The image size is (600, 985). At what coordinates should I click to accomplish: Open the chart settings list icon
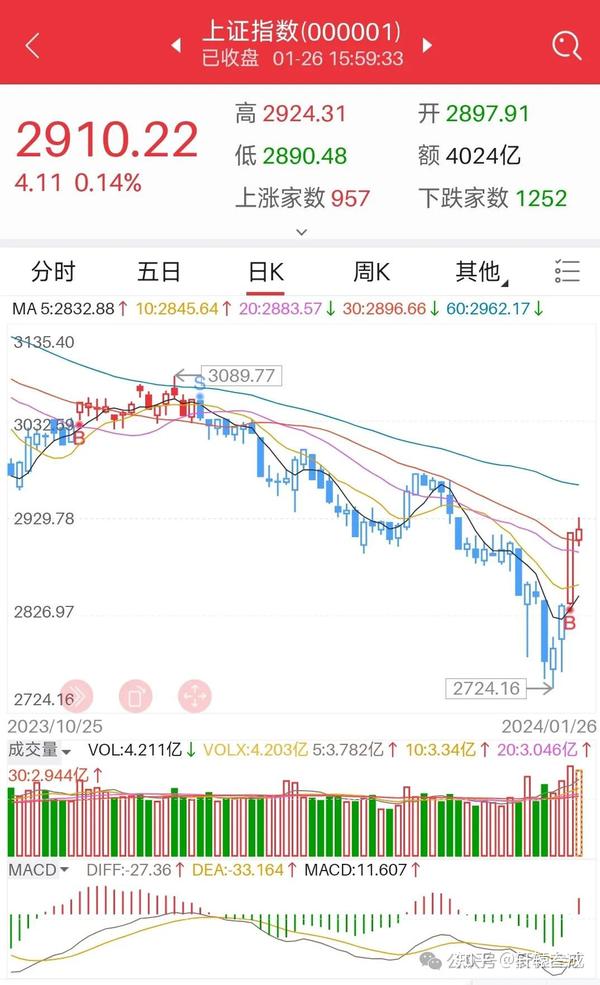click(x=567, y=271)
